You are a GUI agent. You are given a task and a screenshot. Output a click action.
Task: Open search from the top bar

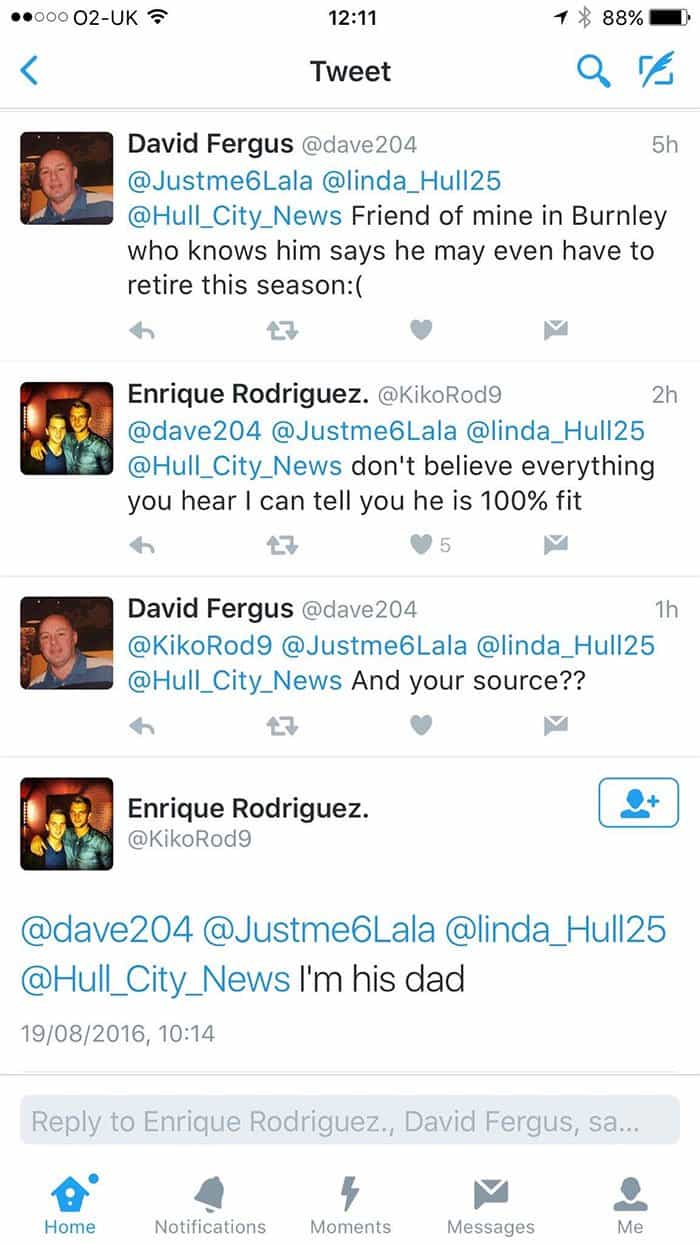pos(593,71)
